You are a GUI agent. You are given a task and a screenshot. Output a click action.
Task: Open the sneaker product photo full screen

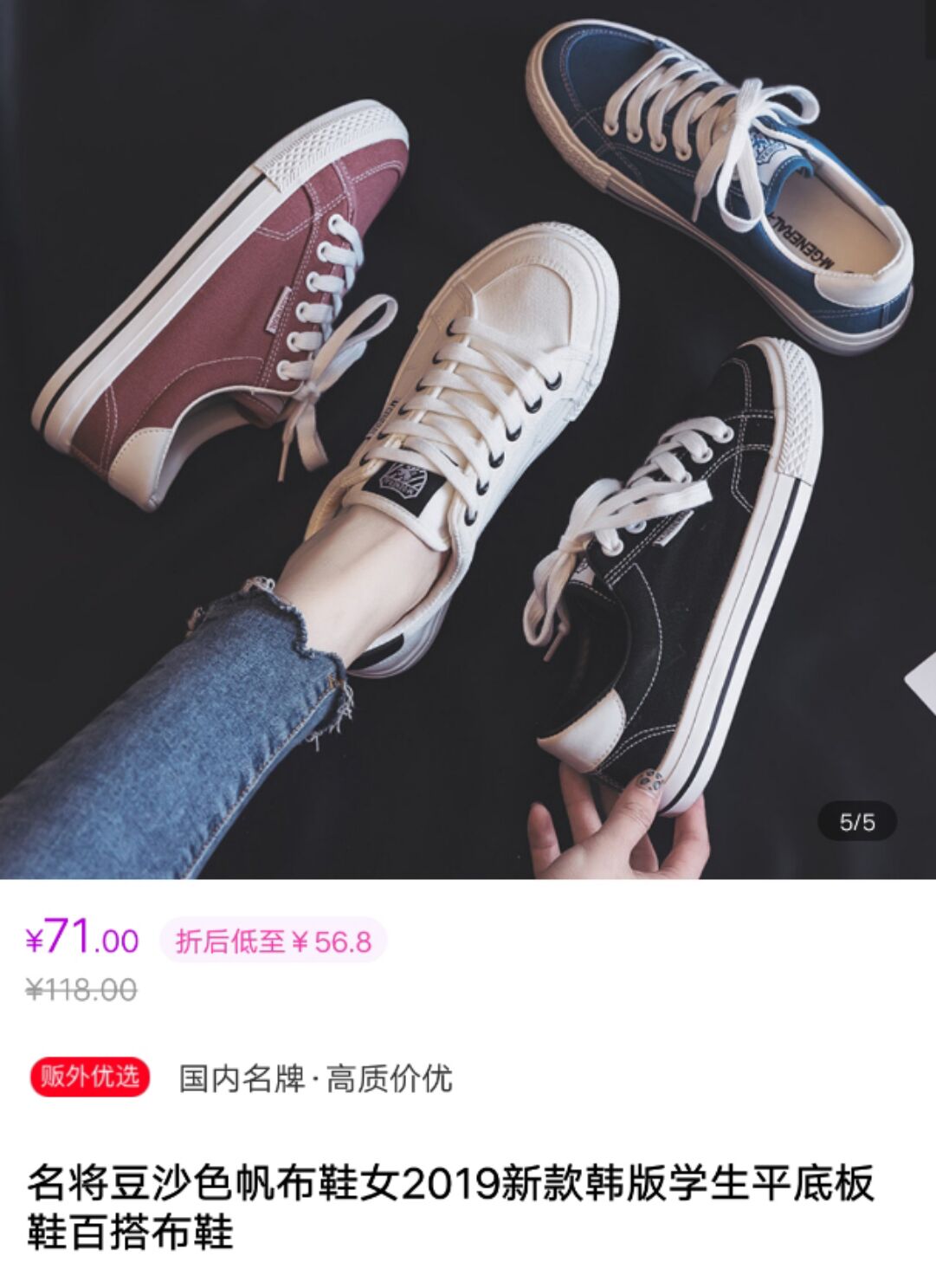coord(468,439)
